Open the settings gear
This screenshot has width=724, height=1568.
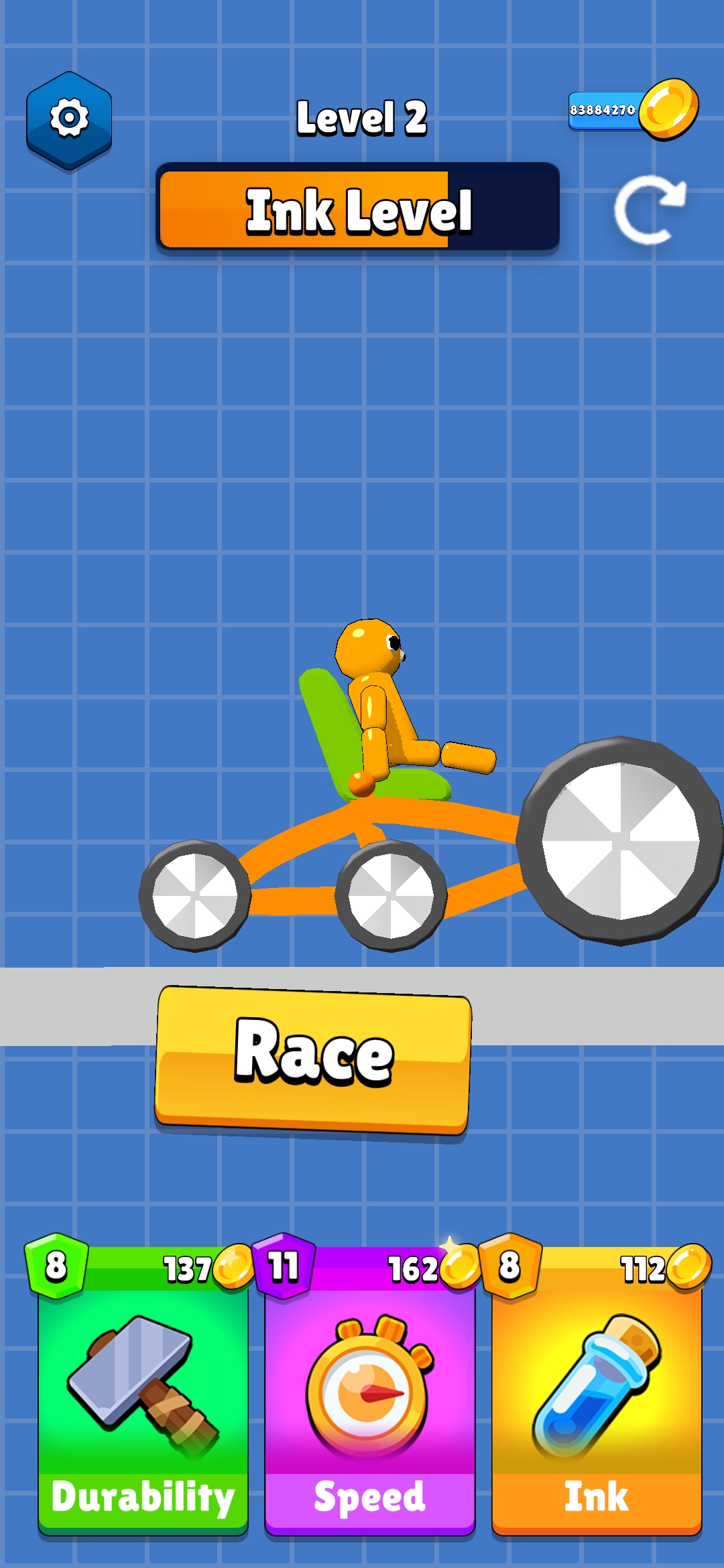point(69,119)
